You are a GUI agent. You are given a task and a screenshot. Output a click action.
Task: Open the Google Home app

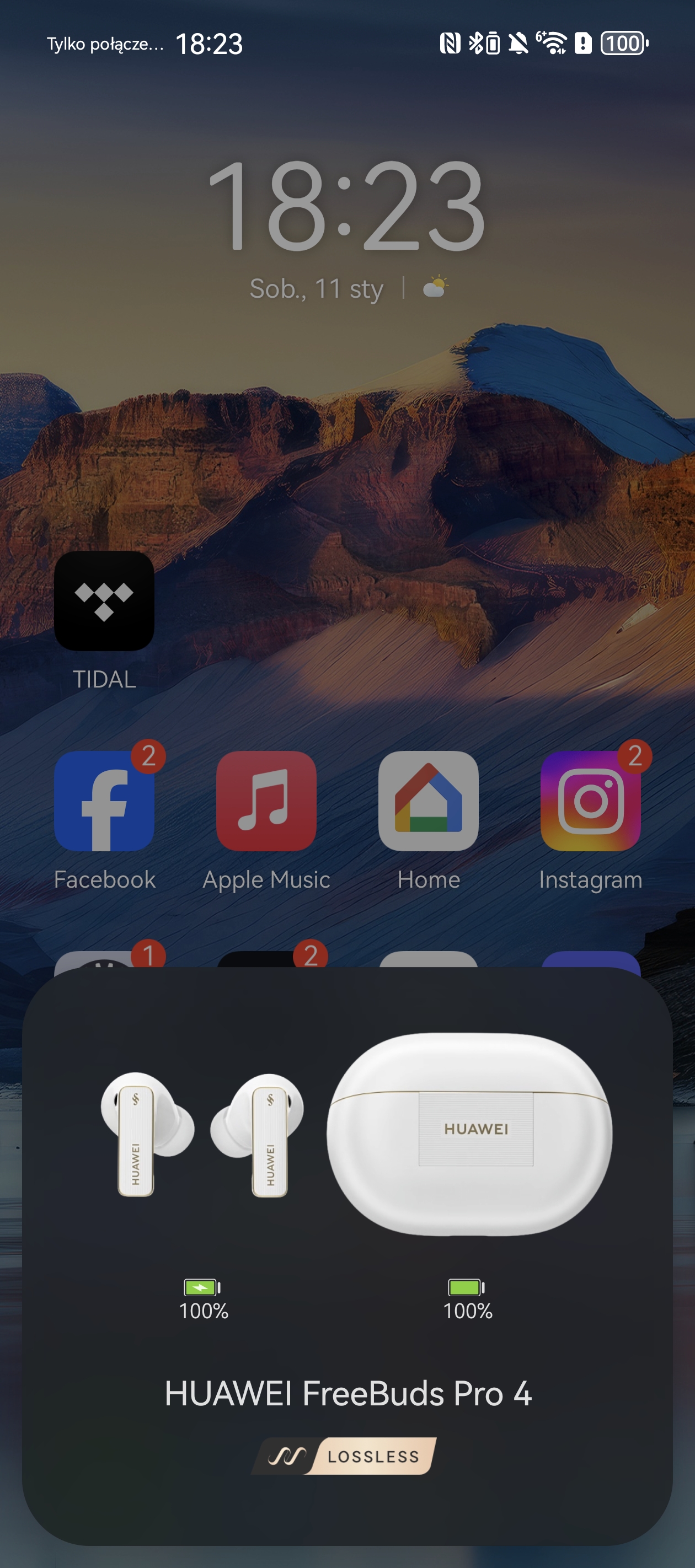coord(428,801)
